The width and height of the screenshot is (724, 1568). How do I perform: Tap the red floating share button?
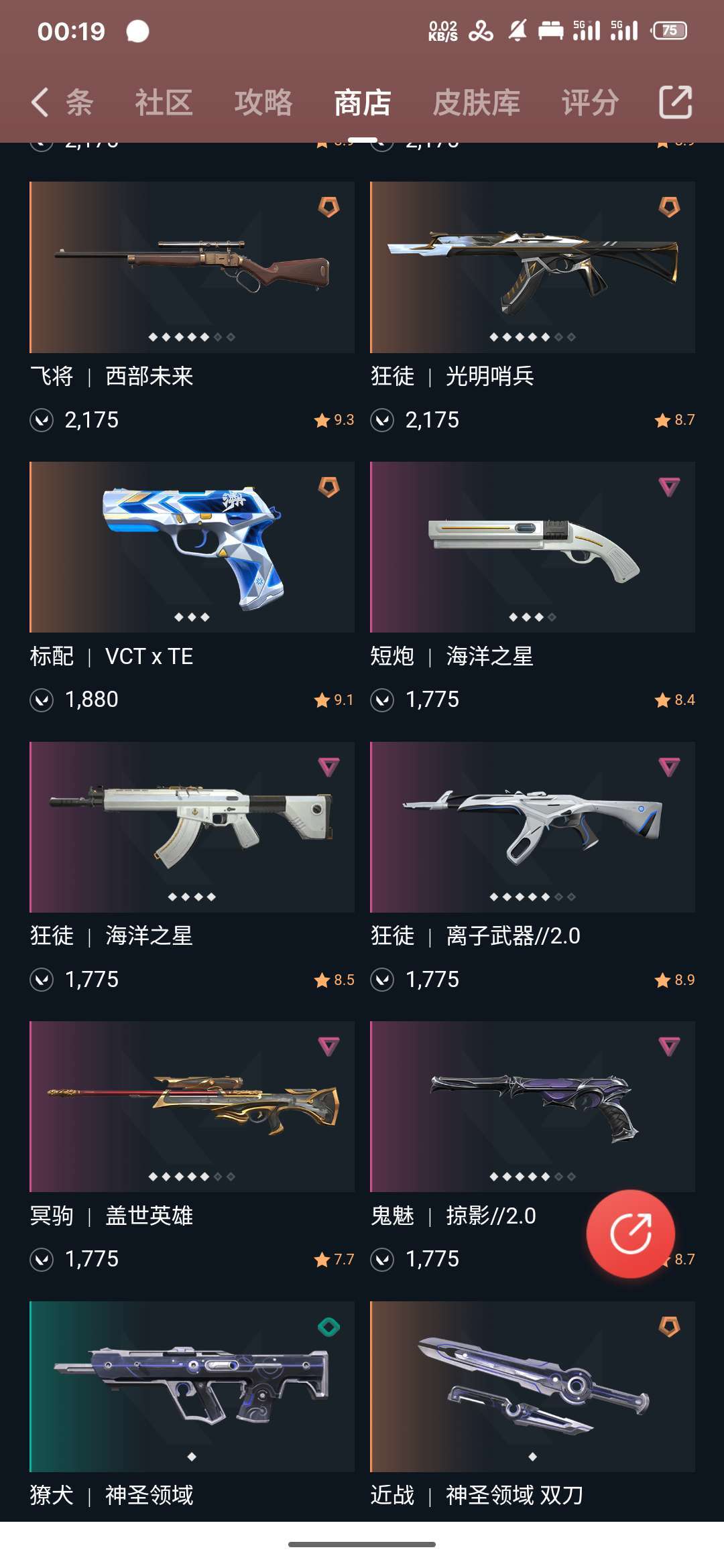coord(630,1234)
